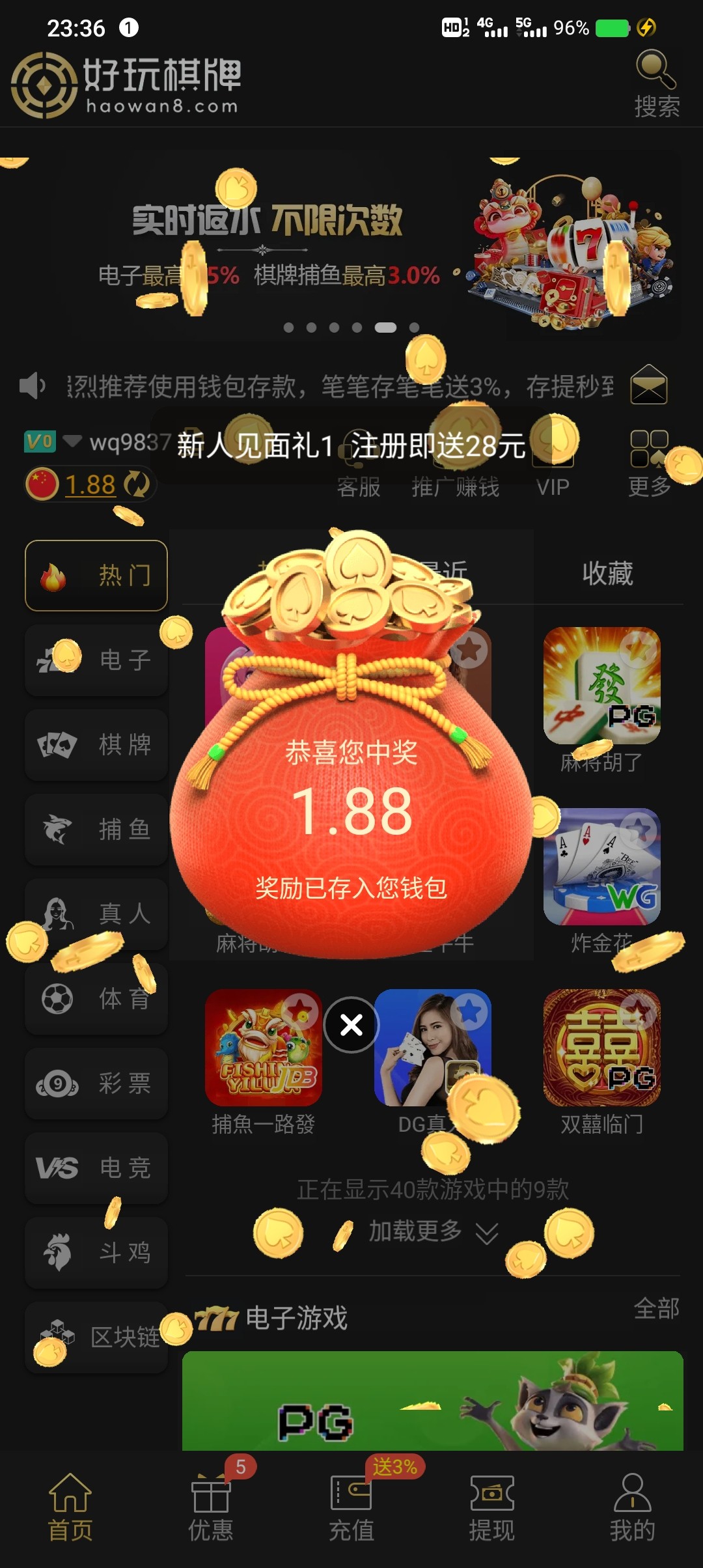Image resolution: width=703 pixels, height=1568 pixels.
Task: Select the 彩票 category
Action: (x=96, y=1083)
